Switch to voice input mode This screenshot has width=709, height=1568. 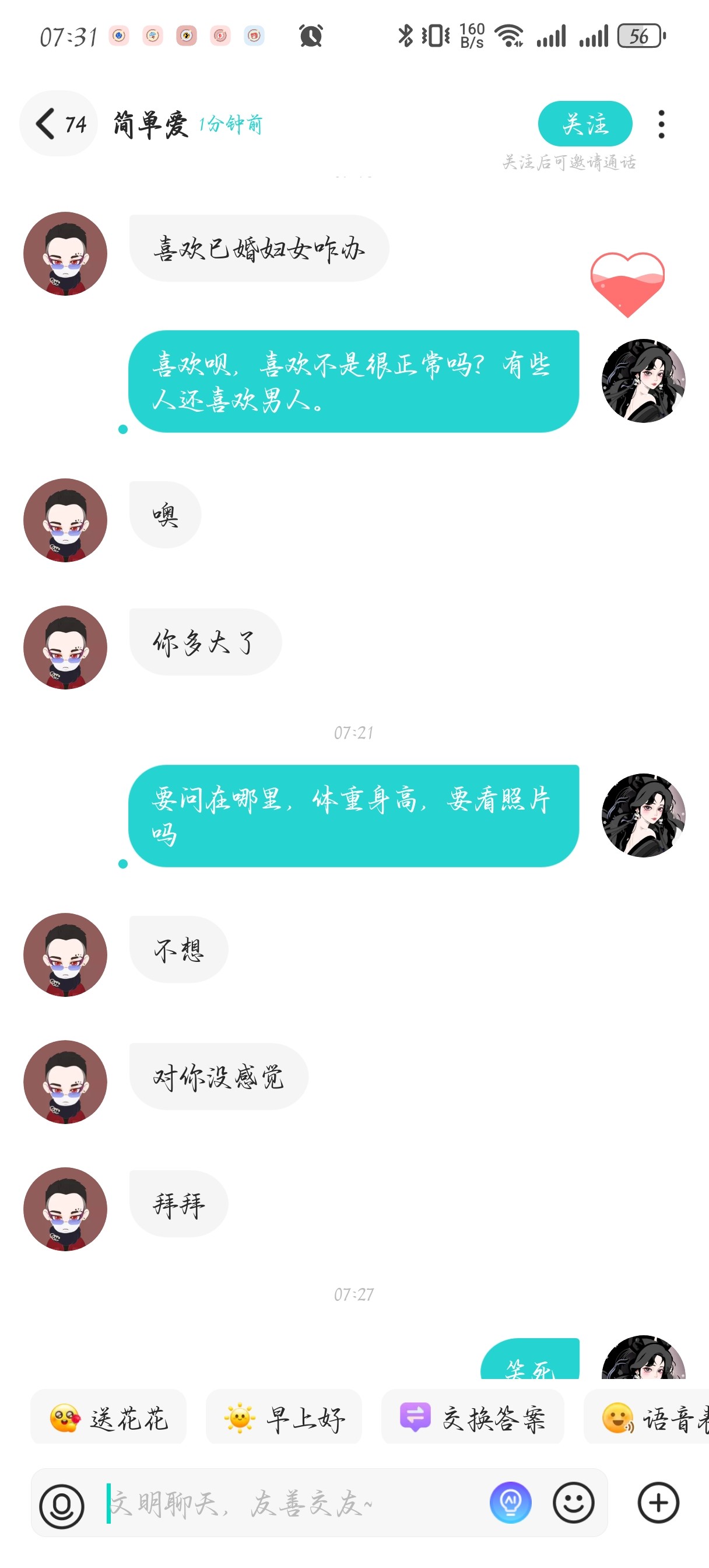[61, 1504]
